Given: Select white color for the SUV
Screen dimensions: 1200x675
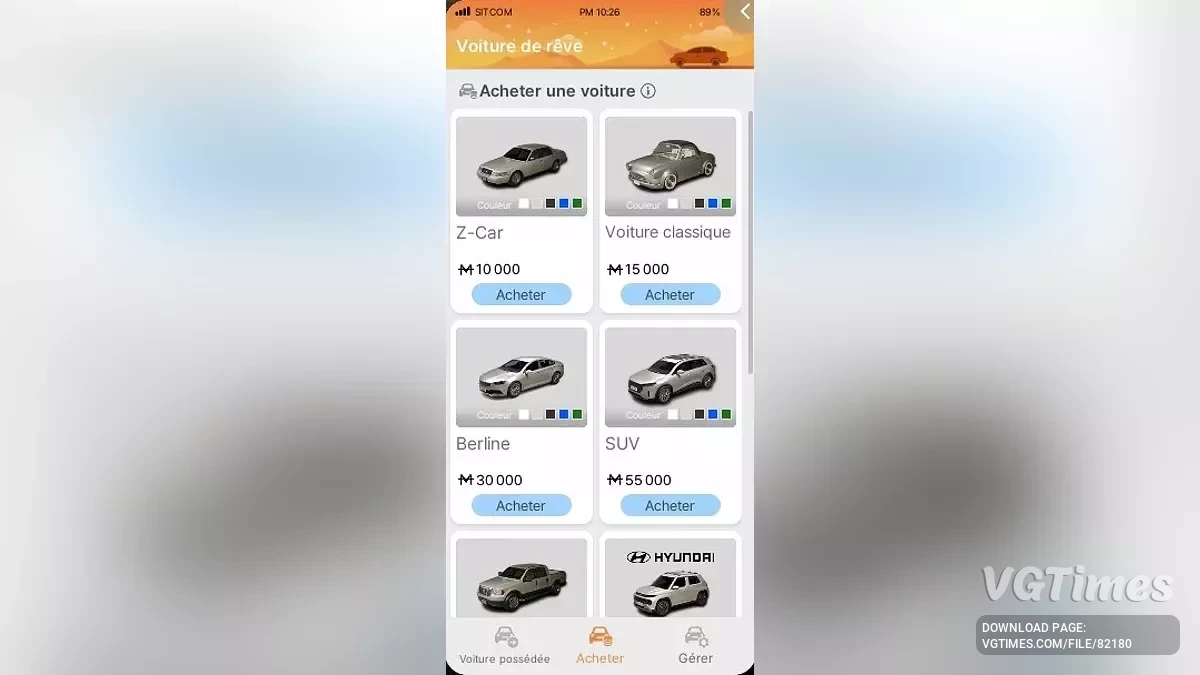Looking at the screenshot, I should 673,415.
